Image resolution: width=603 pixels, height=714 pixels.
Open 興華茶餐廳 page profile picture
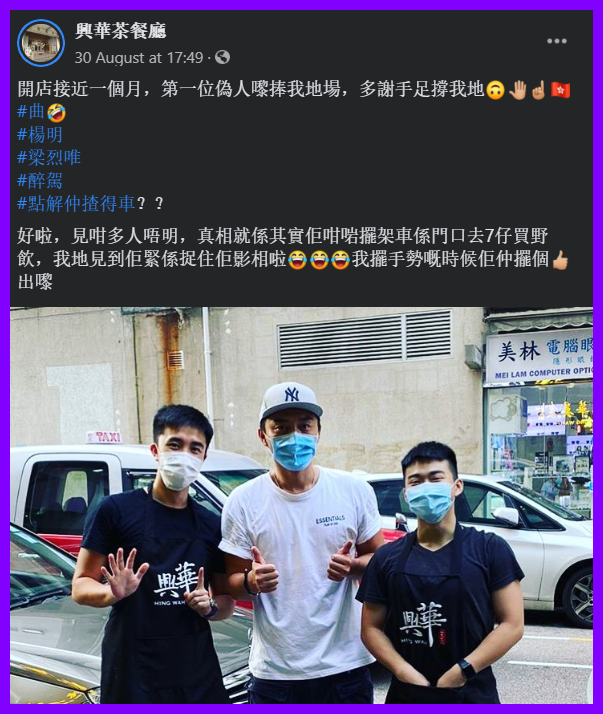[x=41, y=42]
